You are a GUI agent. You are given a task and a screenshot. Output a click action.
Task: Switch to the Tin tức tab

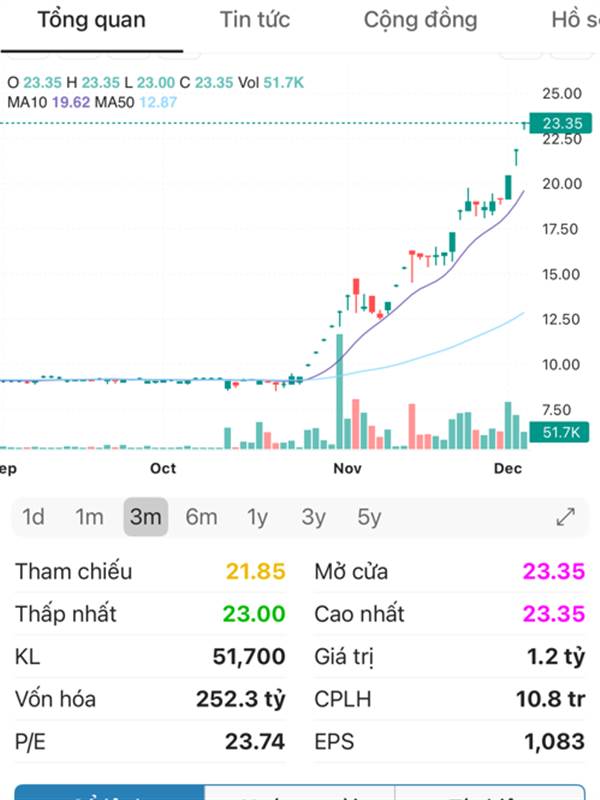[x=255, y=20]
